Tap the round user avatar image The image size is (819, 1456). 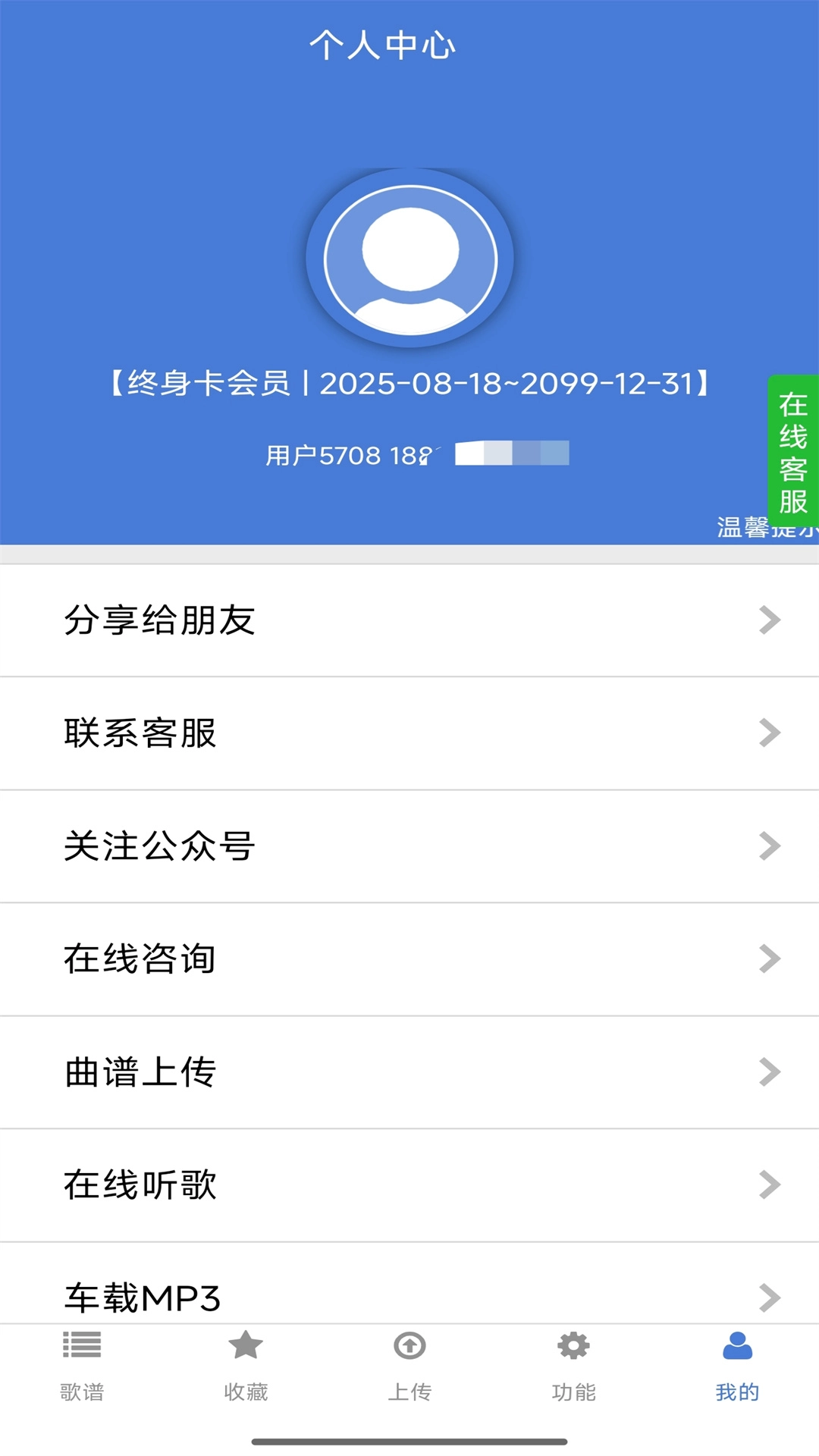(409, 258)
